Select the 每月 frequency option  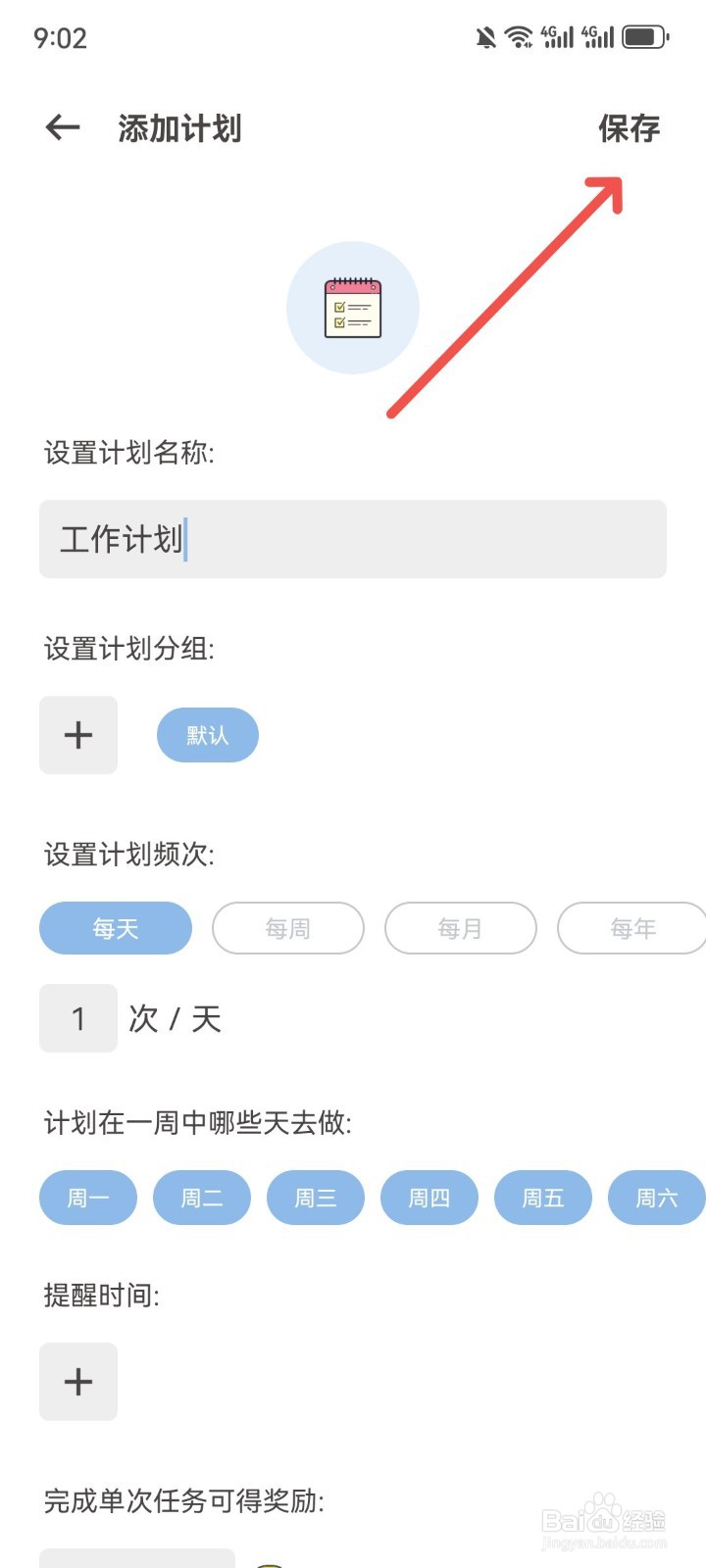461,928
